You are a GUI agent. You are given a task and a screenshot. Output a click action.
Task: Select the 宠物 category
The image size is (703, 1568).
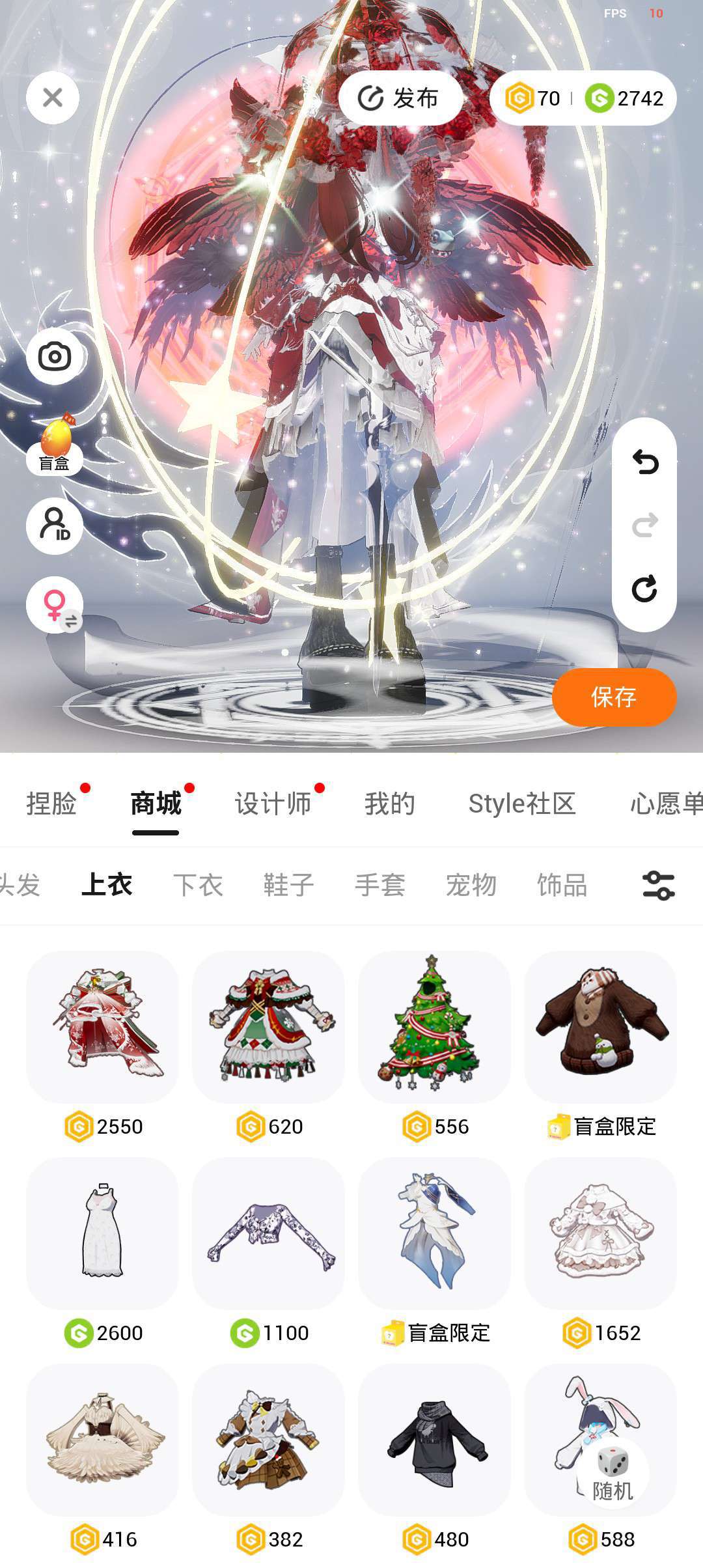[471, 885]
